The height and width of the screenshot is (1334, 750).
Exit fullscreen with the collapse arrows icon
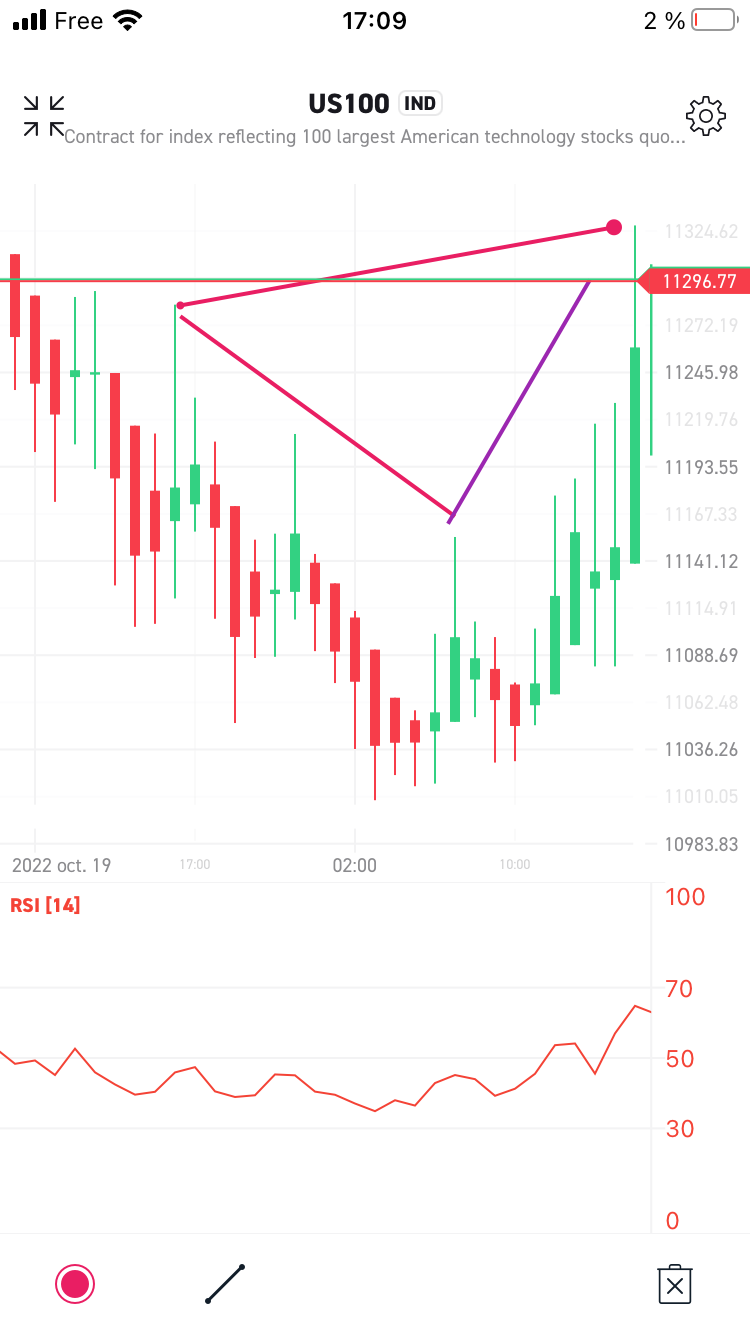click(44, 116)
